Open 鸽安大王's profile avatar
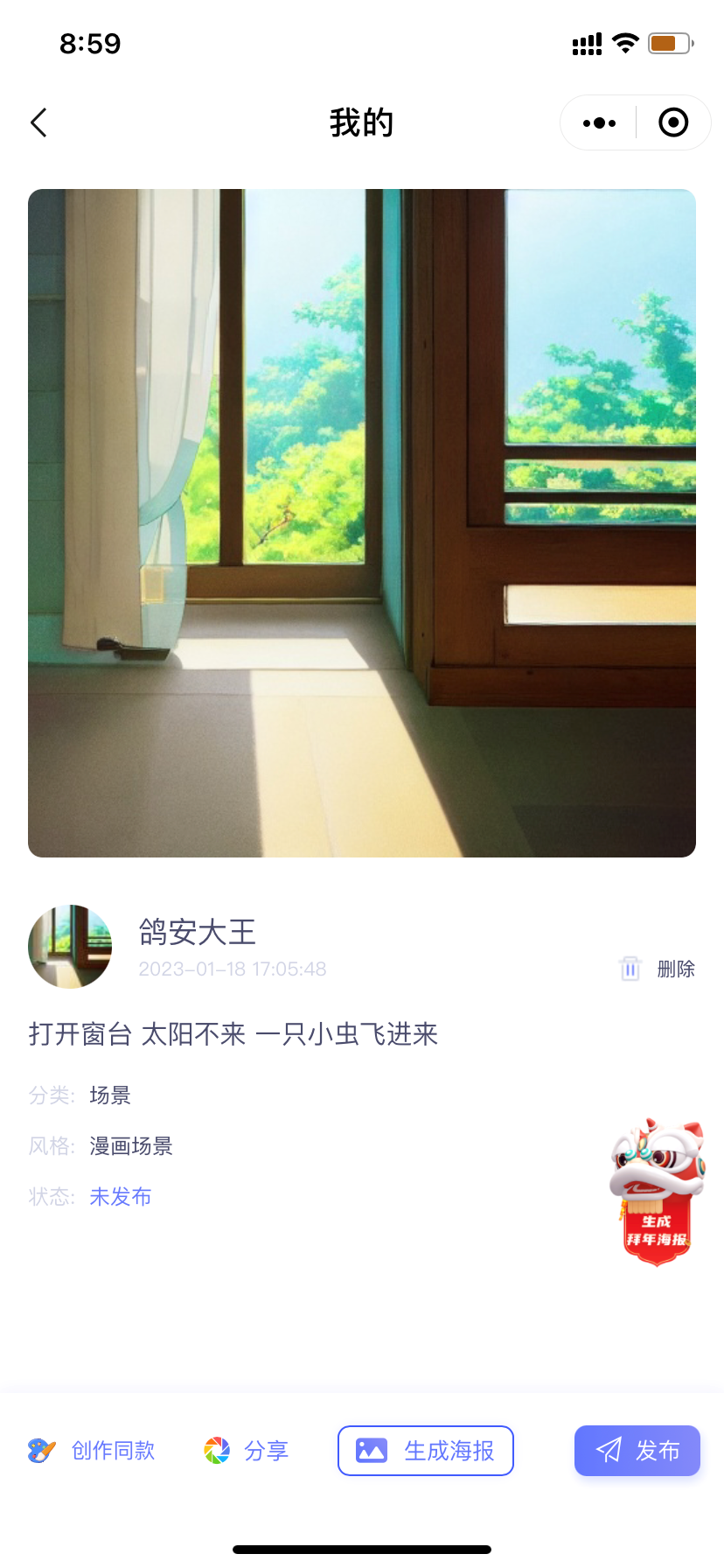Image resolution: width=724 pixels, height=1568 pixels. [70, 947]
